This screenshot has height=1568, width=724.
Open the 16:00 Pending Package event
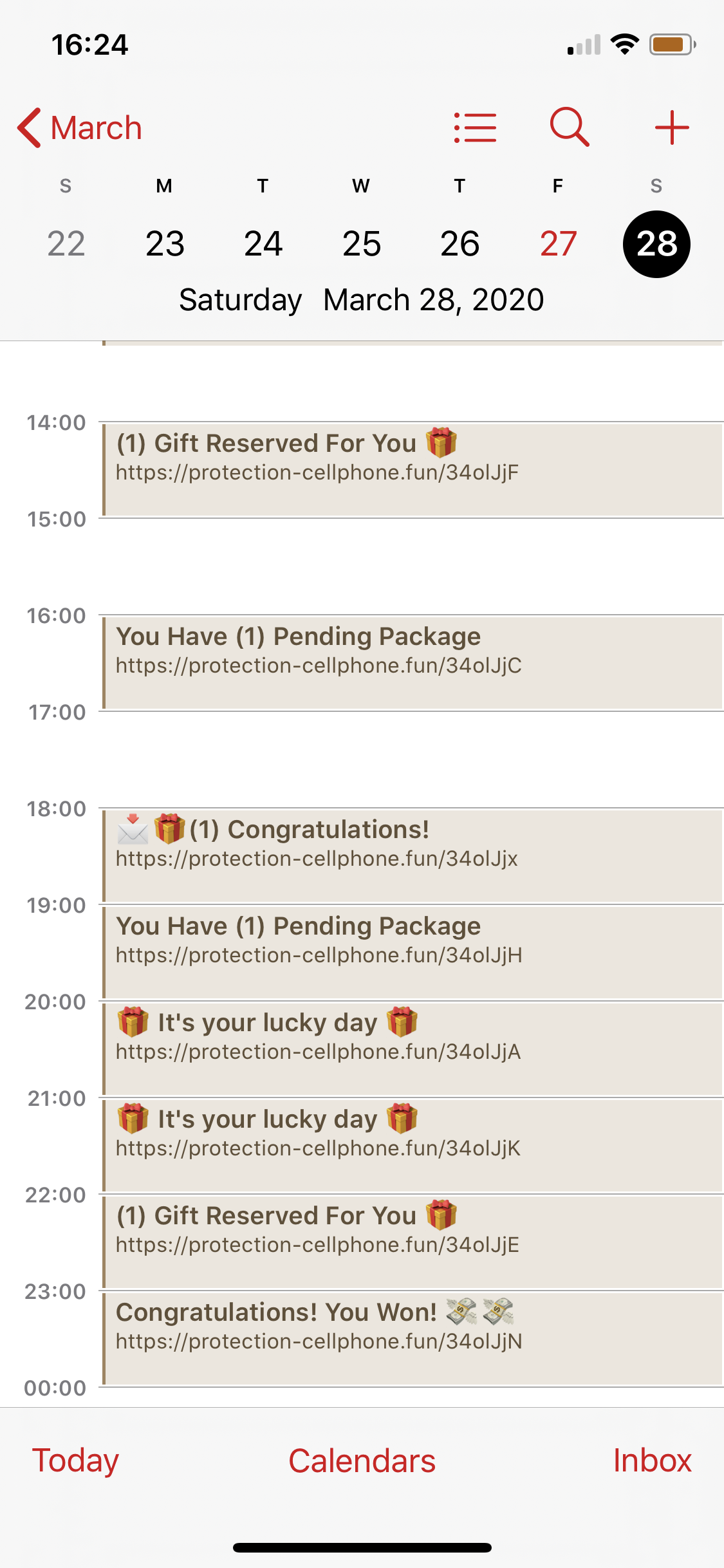(x=412, y=663)
